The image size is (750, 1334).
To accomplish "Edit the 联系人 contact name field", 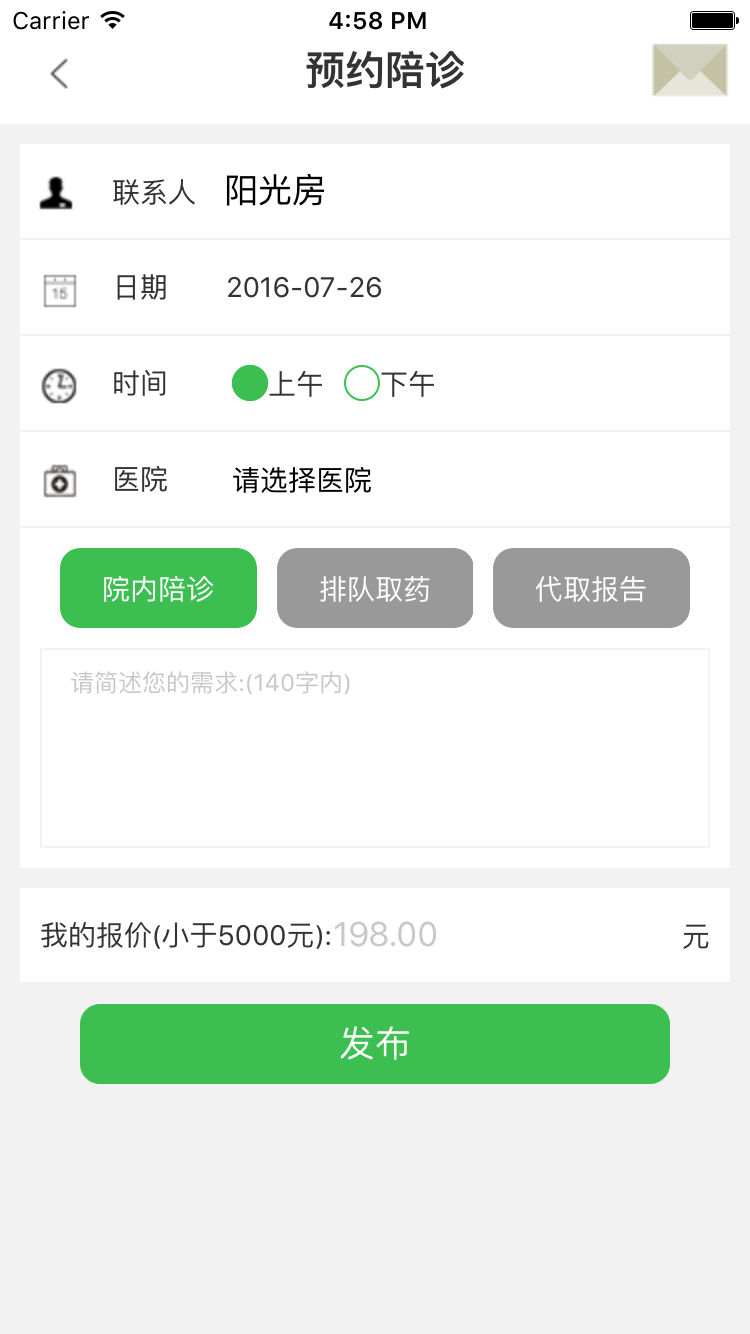I will pos(275,191).
